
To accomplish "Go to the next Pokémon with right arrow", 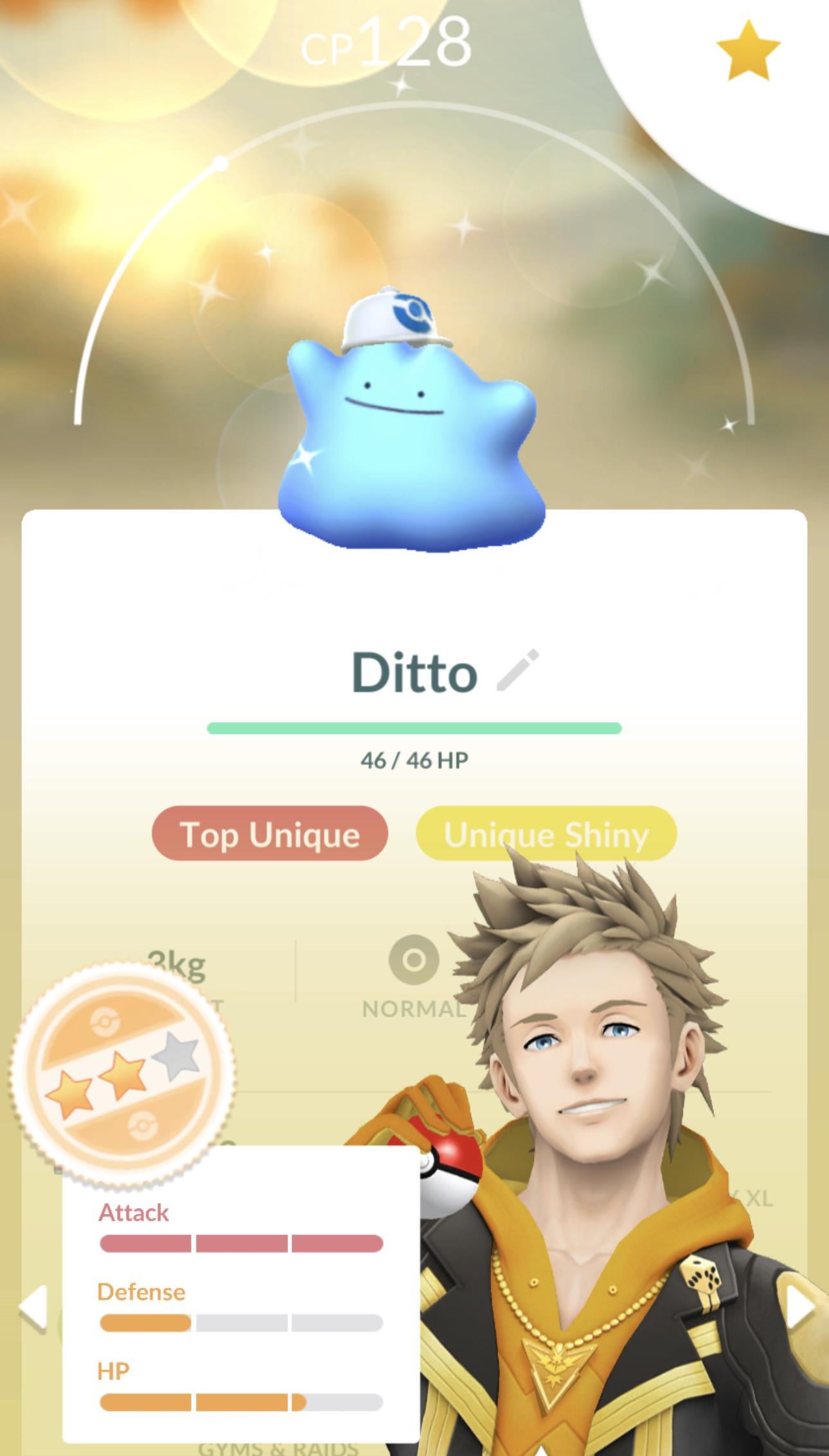I will tap(799, 1306).
